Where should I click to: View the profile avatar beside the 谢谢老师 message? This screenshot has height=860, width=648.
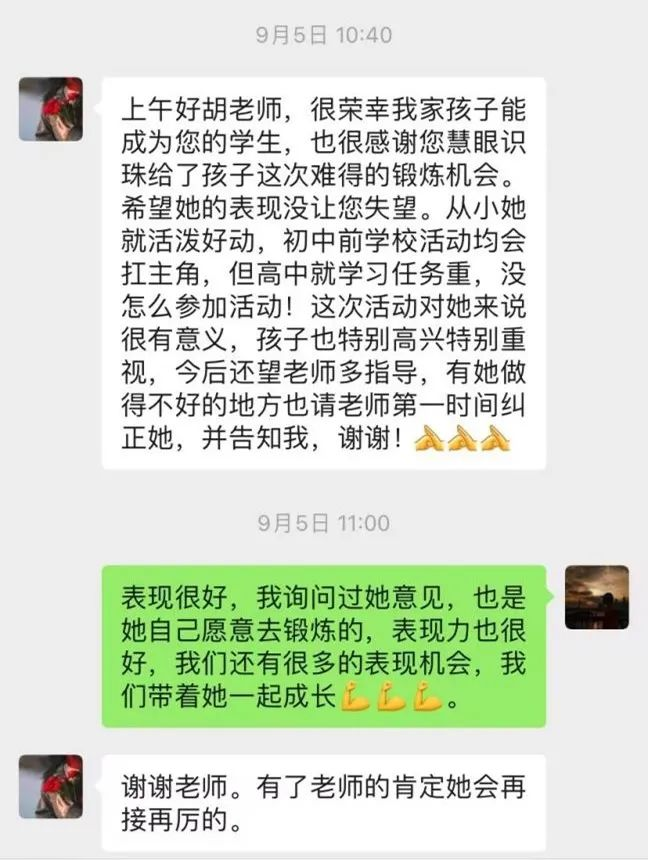(x=51, y=787)
